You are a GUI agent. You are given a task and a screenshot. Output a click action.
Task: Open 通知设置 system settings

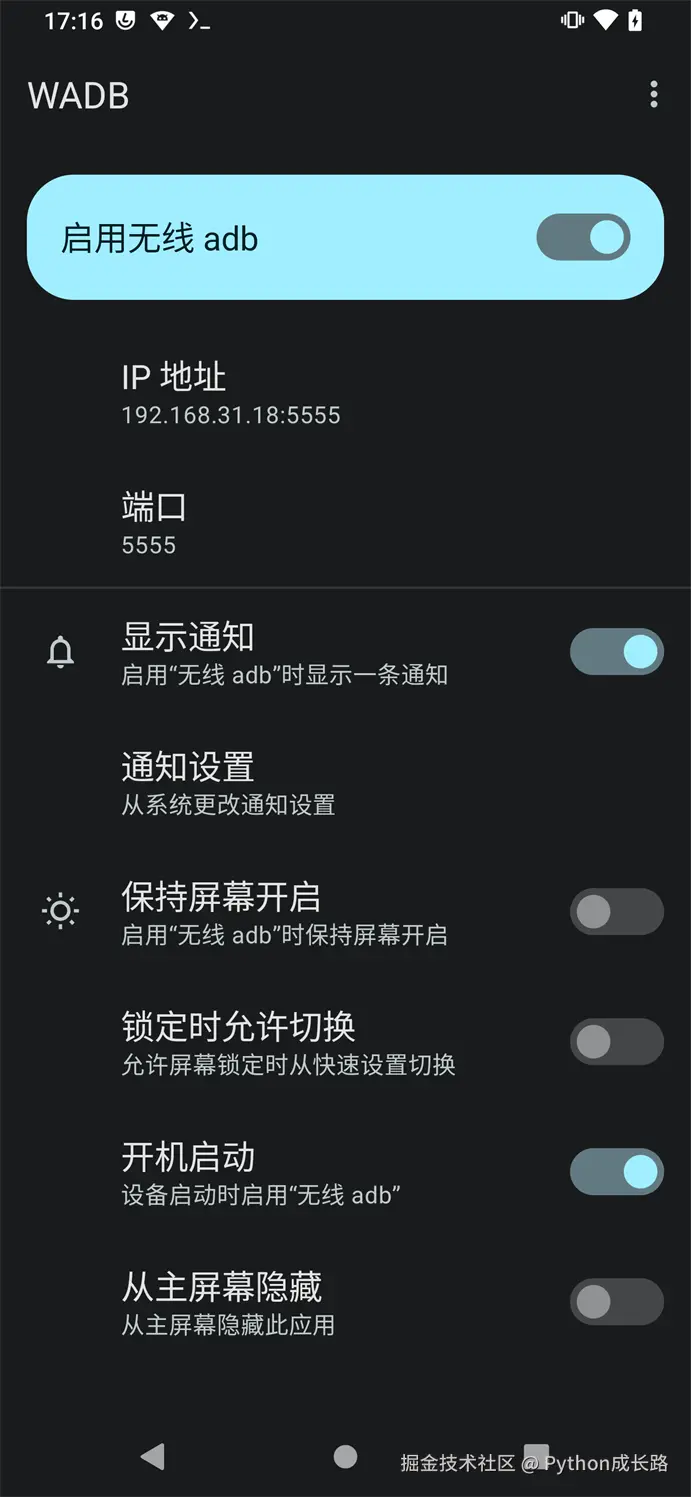[228, 783]
